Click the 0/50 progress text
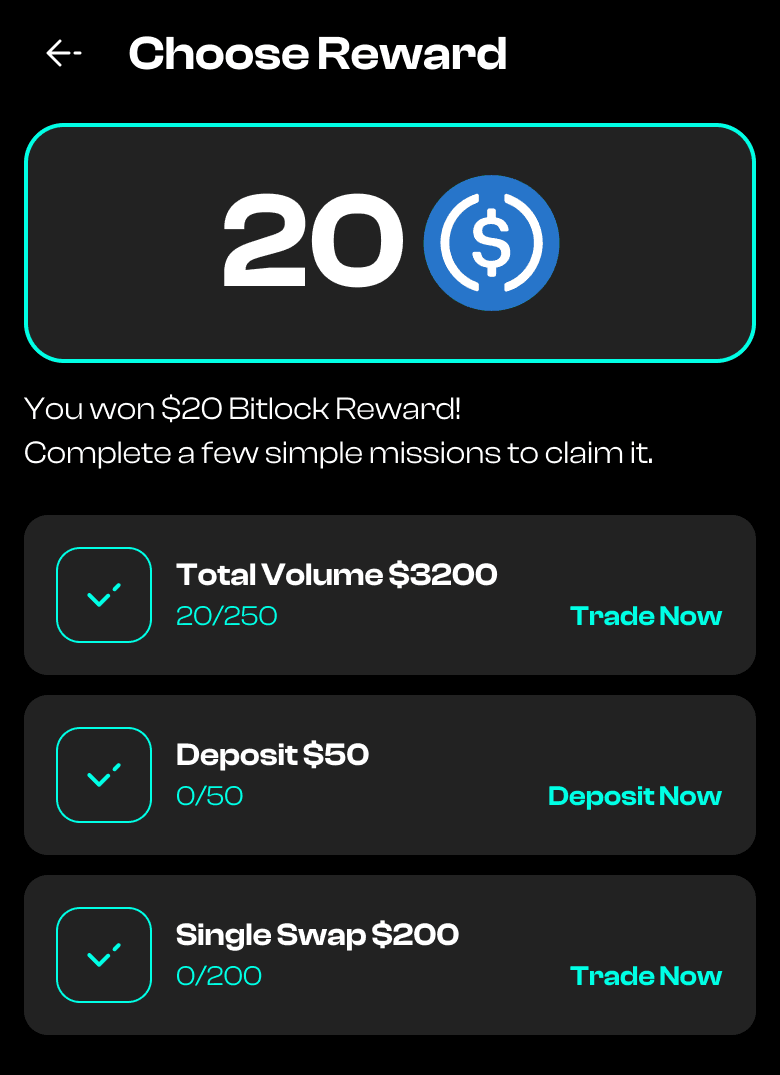780x1075 pixels. (210, 796)
